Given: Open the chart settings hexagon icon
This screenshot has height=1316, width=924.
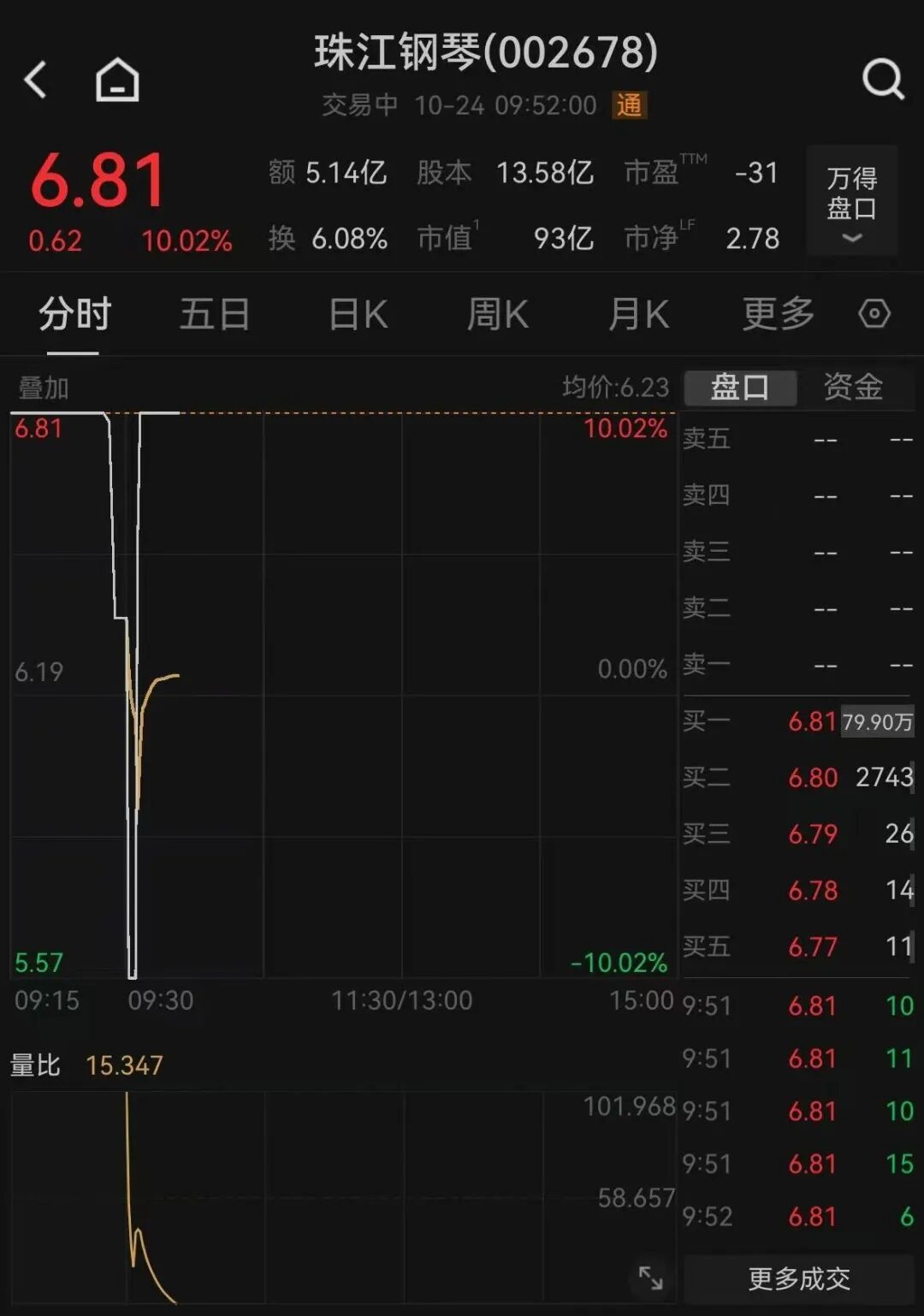Looking at the screenshot, I should [874, 314].
